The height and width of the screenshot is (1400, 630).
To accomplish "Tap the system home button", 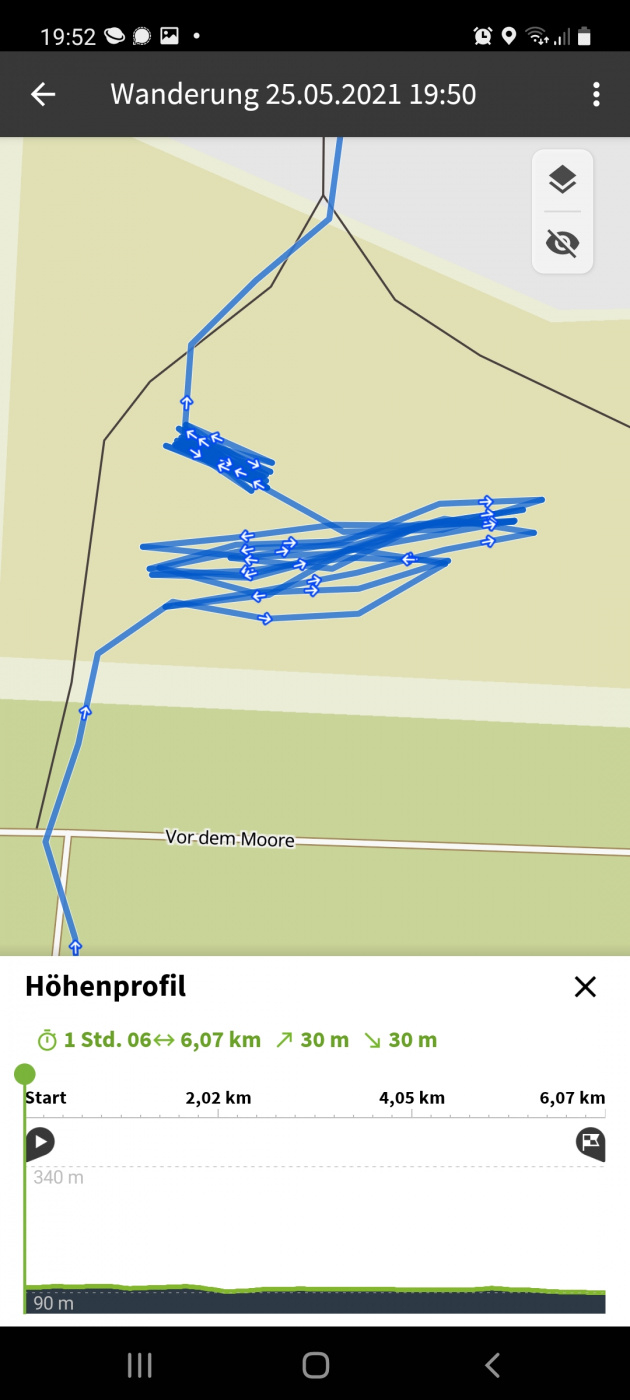I will [316, 1364].
